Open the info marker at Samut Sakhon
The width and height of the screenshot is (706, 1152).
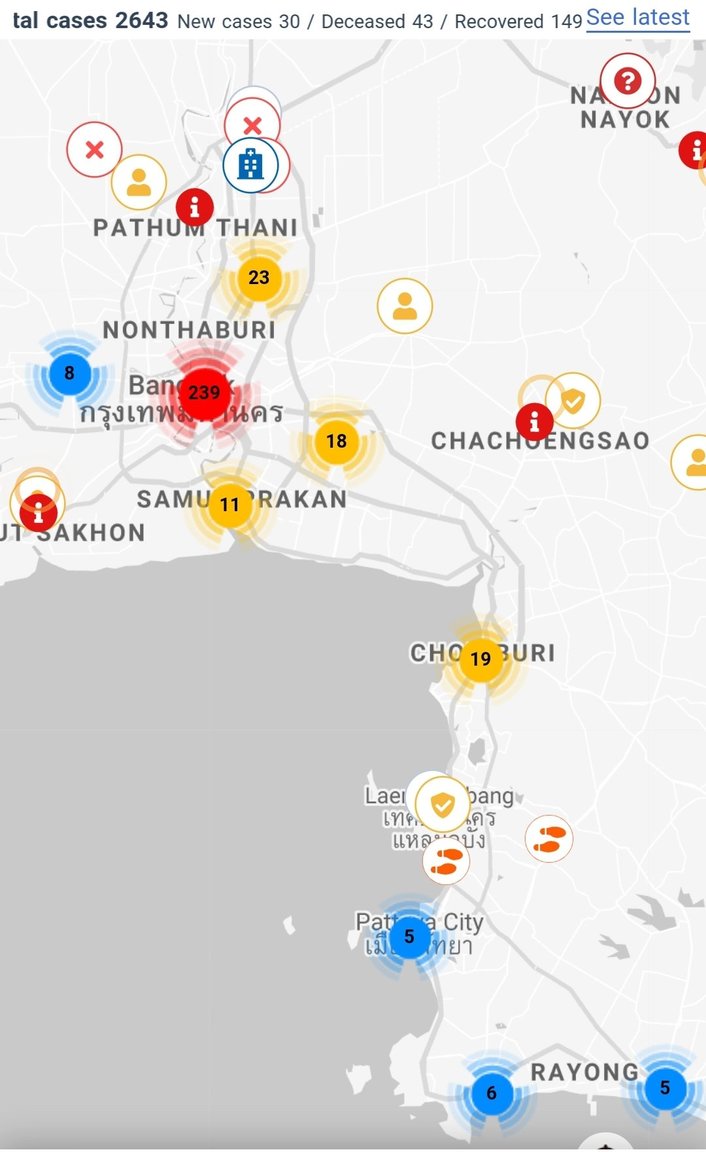(38, 512)
